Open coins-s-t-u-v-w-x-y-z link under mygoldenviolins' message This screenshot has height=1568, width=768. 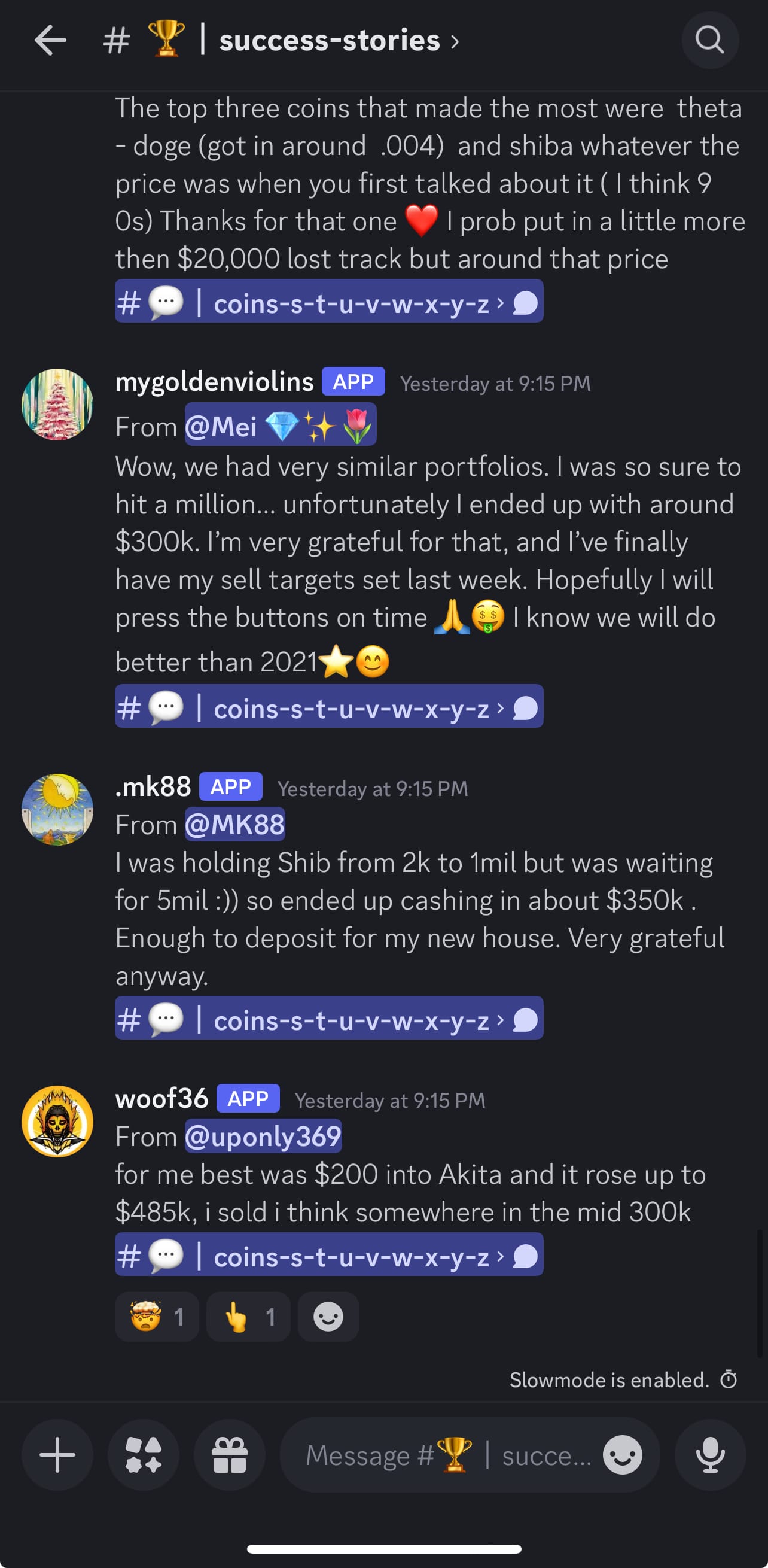pyautogui.click(x=328, y=707)
